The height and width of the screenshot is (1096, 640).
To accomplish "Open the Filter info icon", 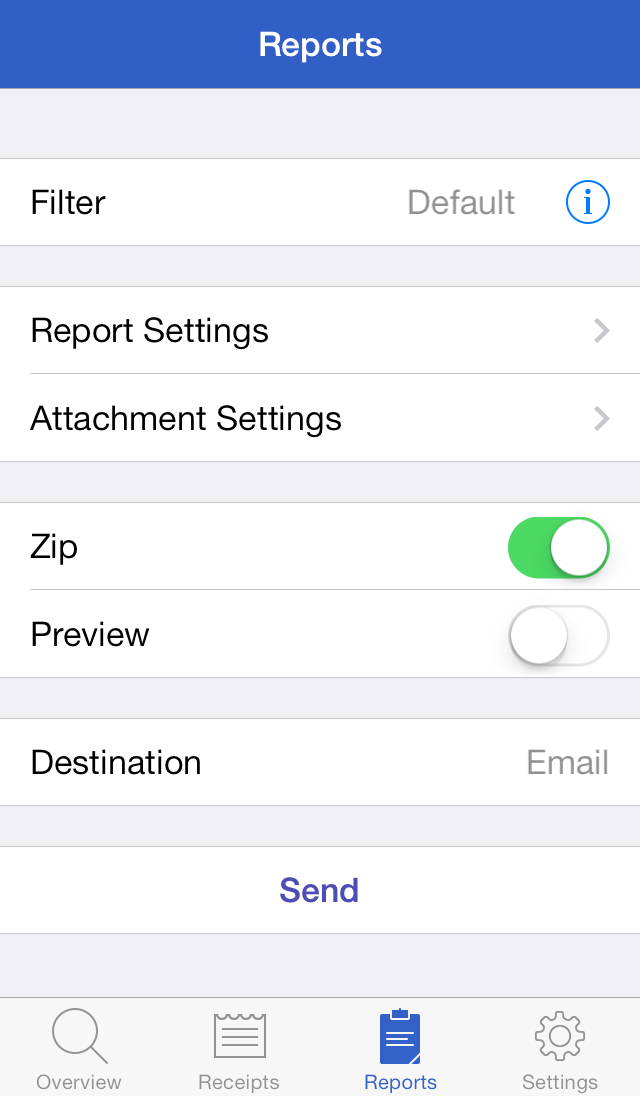I will 588,202.
